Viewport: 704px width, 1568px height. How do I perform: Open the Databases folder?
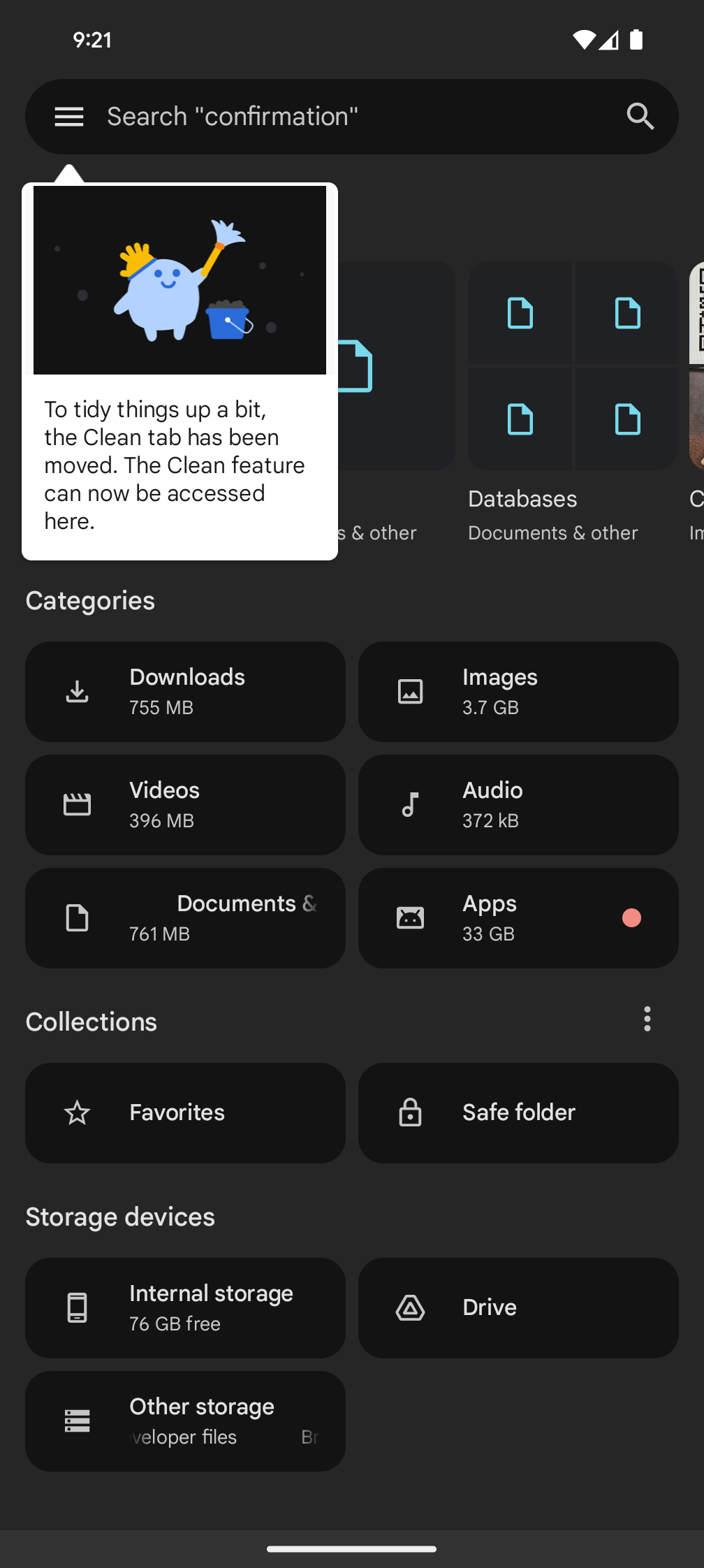tap(573, 366)
